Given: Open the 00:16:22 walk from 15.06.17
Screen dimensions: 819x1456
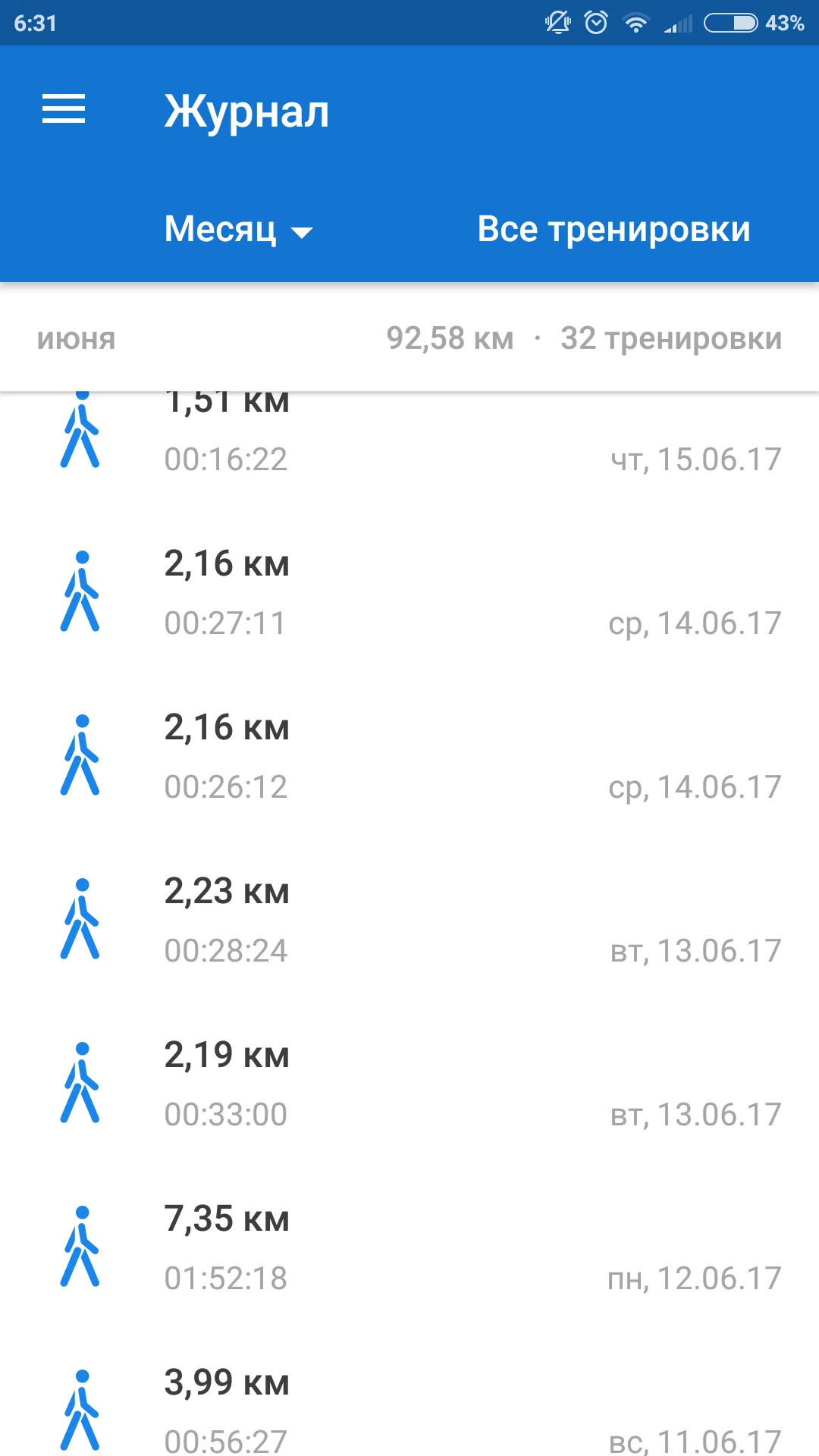Looking at the screenshot, I should 409,438.
